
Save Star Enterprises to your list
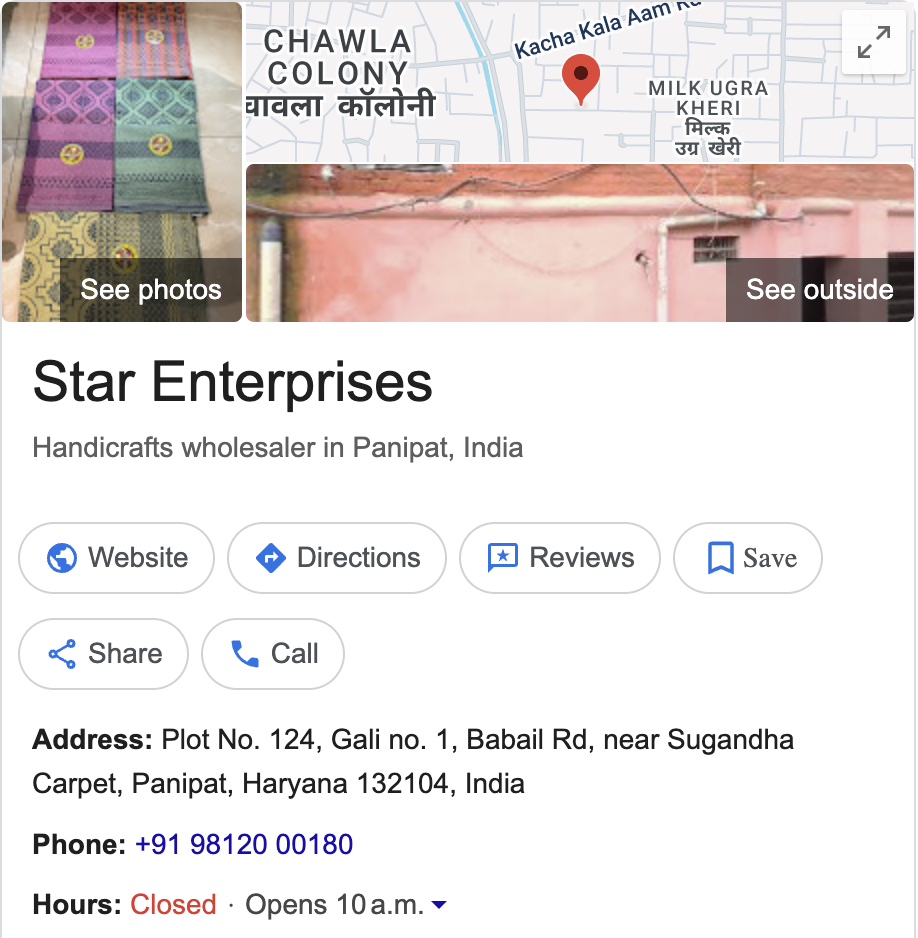tap(748, 558)
